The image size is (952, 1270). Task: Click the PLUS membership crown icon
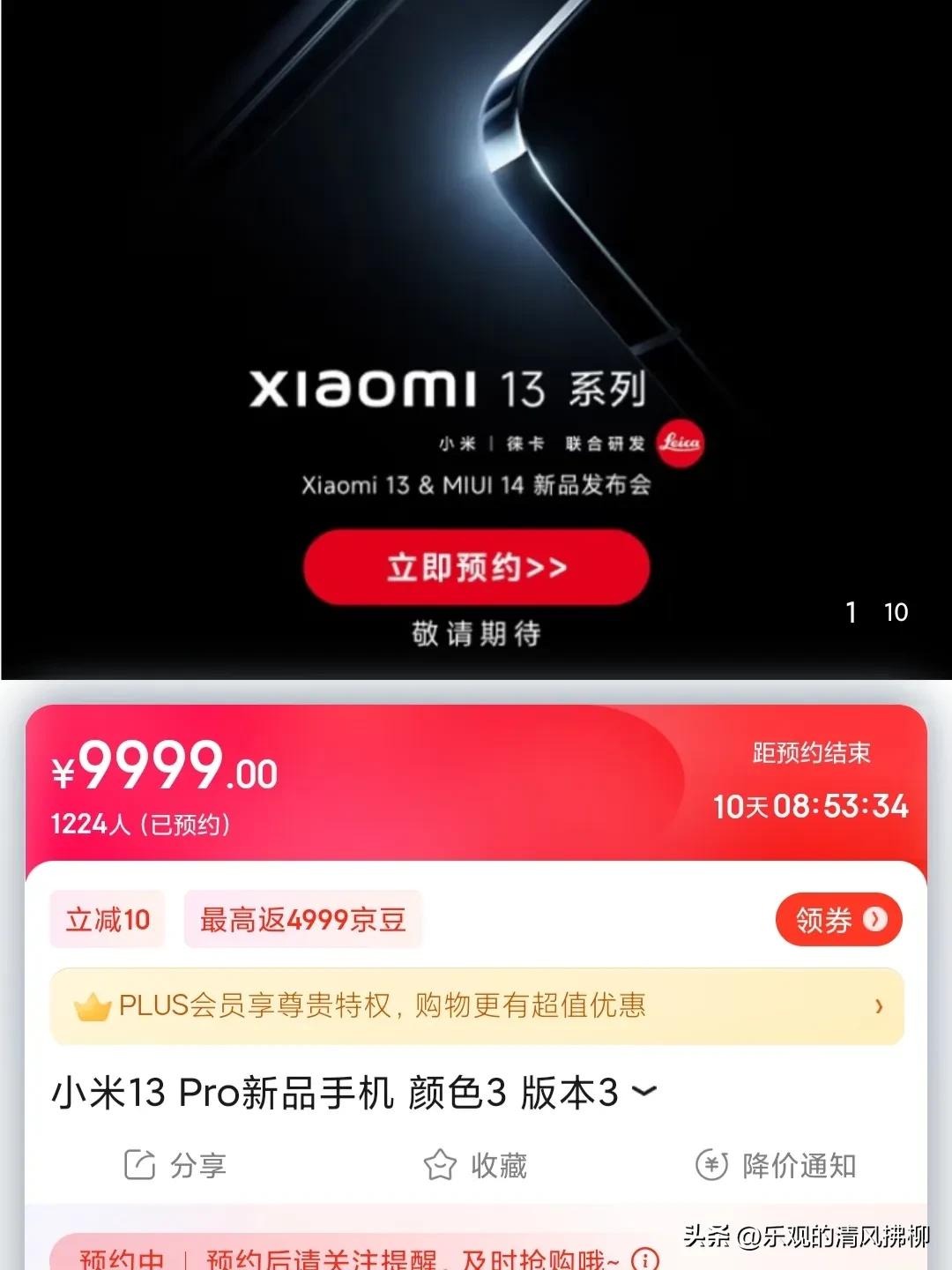(91, 1005)
